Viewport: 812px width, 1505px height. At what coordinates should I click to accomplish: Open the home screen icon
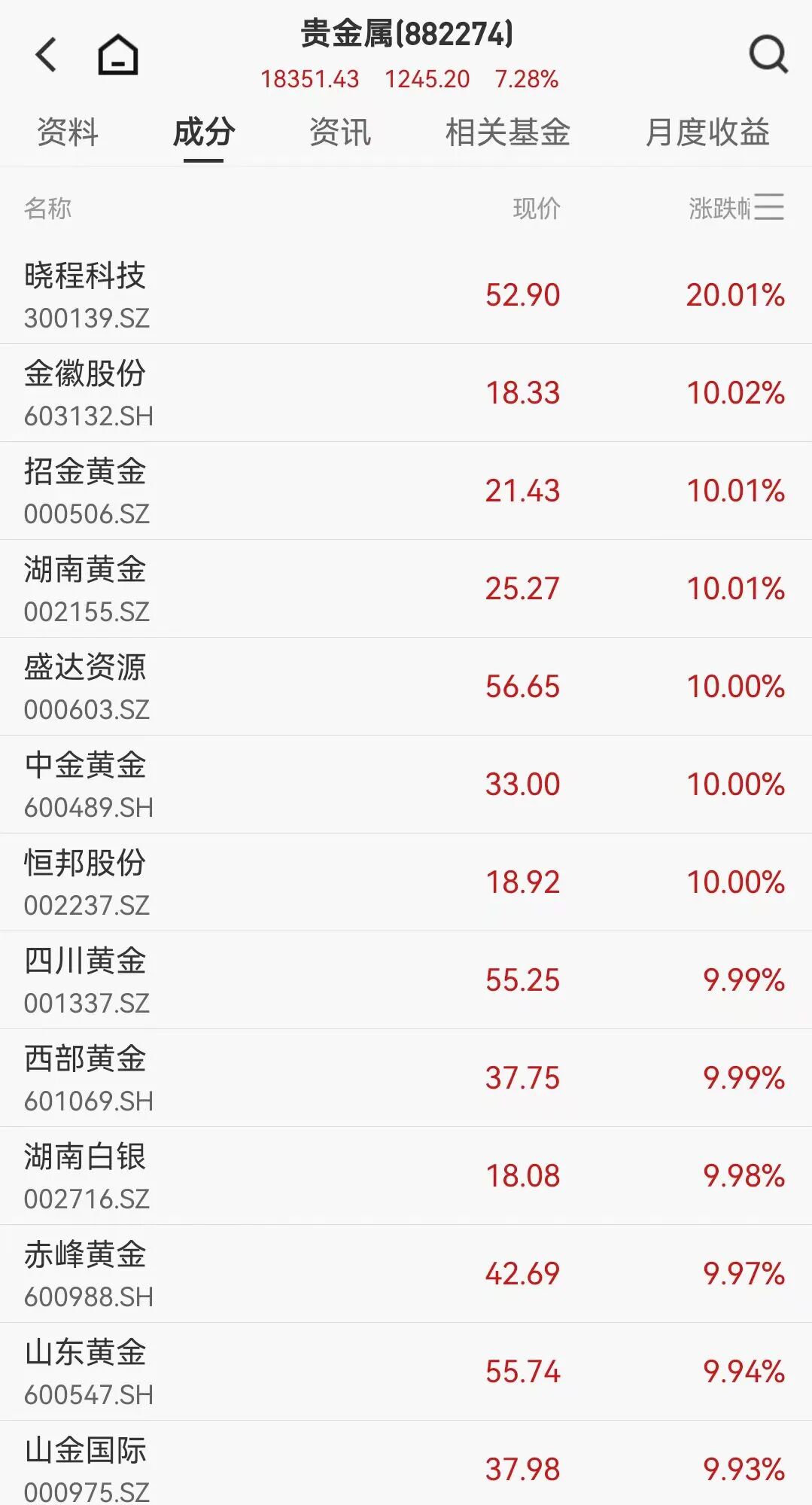(117, 54)
